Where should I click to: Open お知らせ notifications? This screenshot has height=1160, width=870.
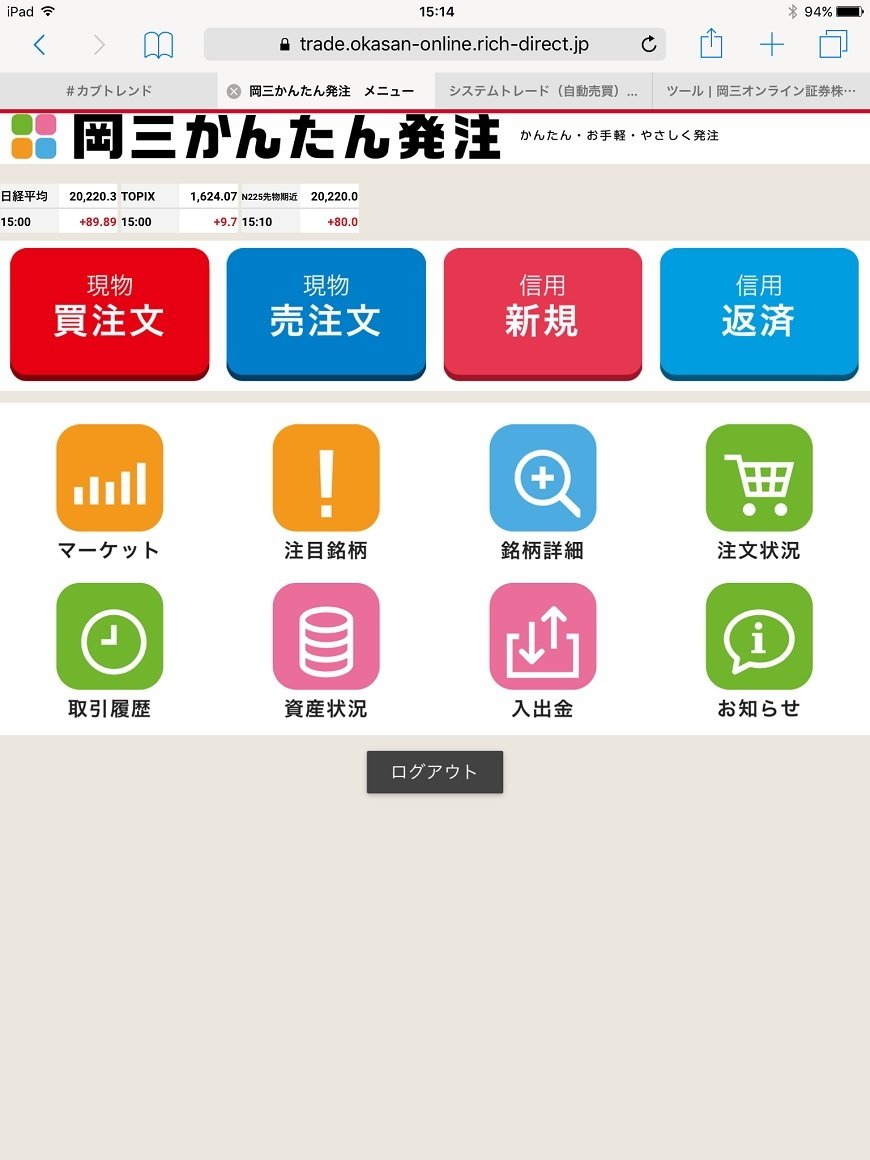(x=759, y=636)
